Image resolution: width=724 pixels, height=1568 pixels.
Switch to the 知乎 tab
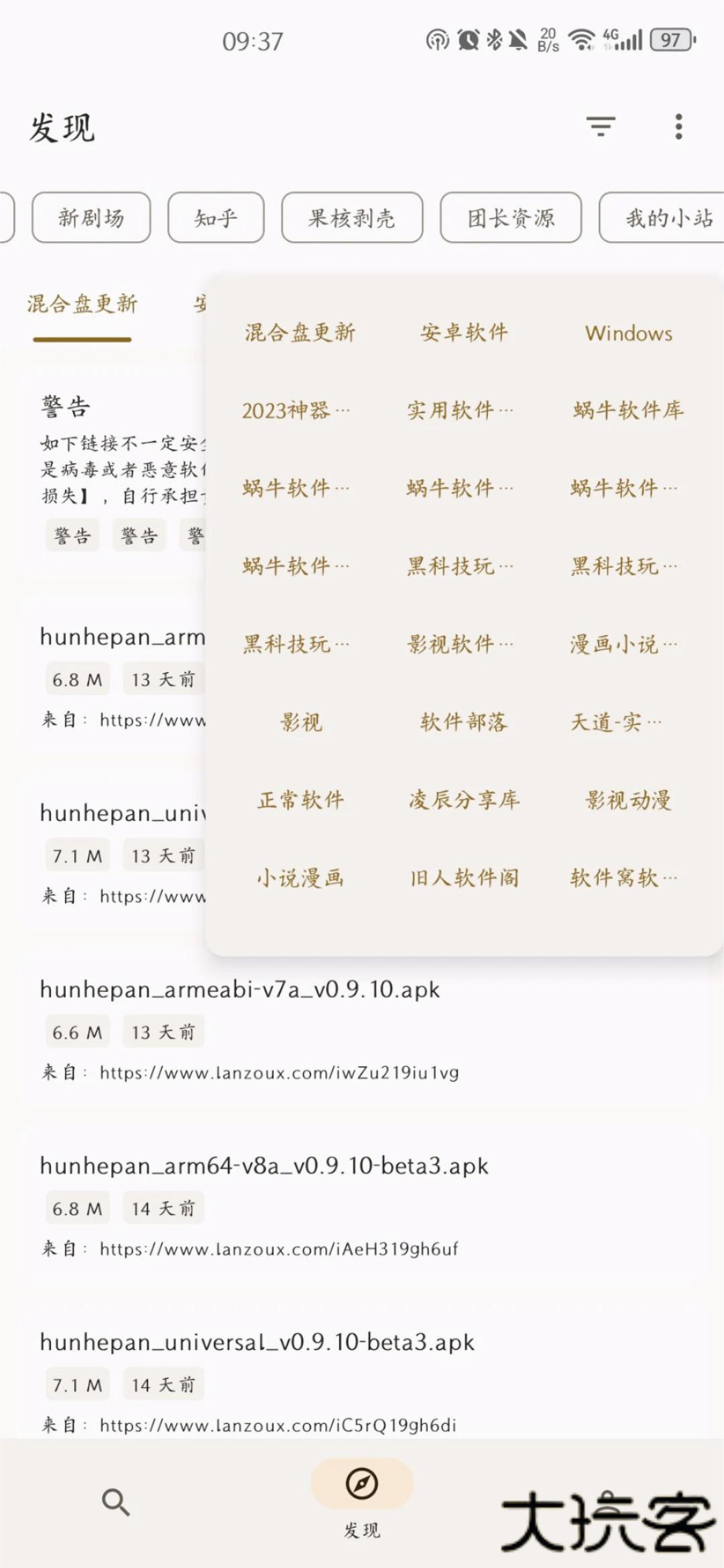point(216,218)
